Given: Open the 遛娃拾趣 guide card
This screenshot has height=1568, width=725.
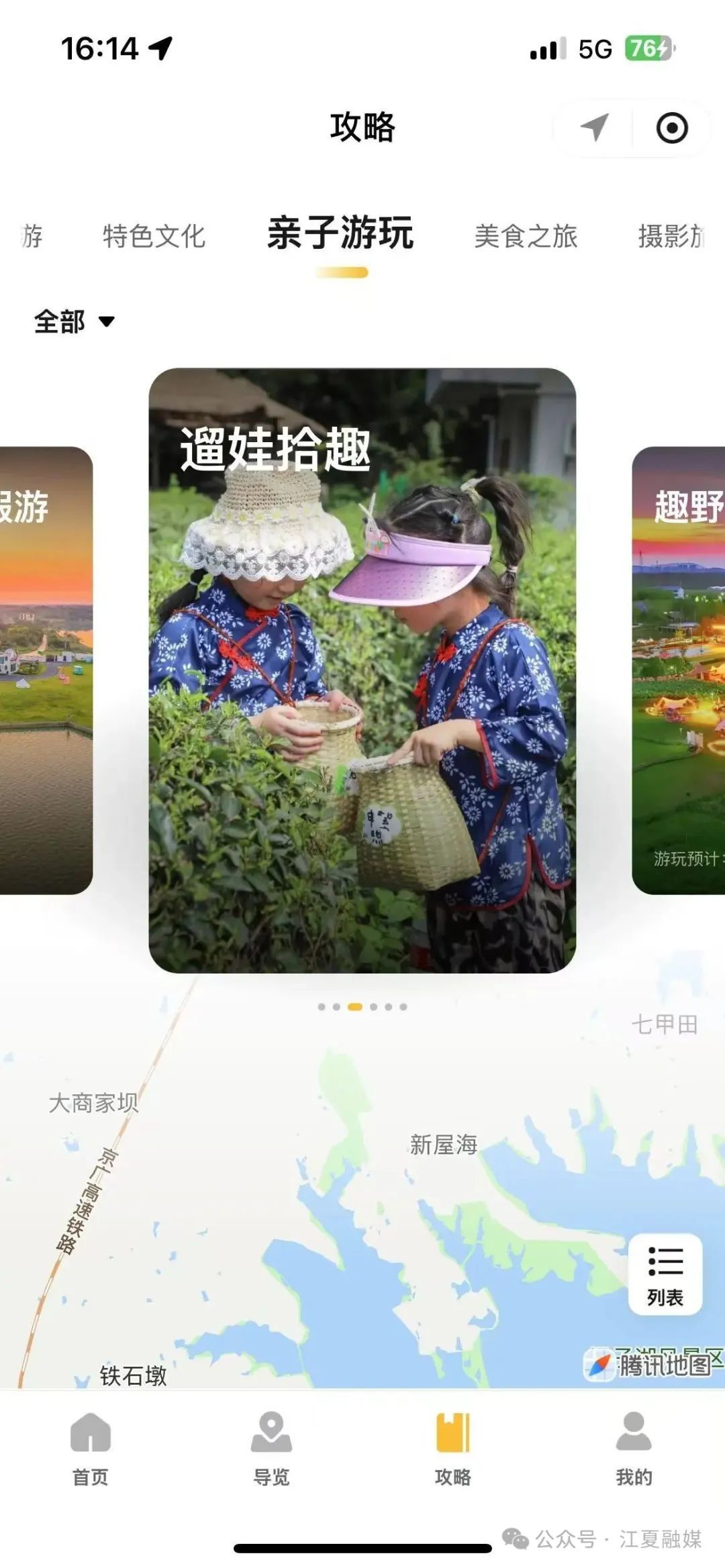Looking at the screenshot, I should pos(362,670).
